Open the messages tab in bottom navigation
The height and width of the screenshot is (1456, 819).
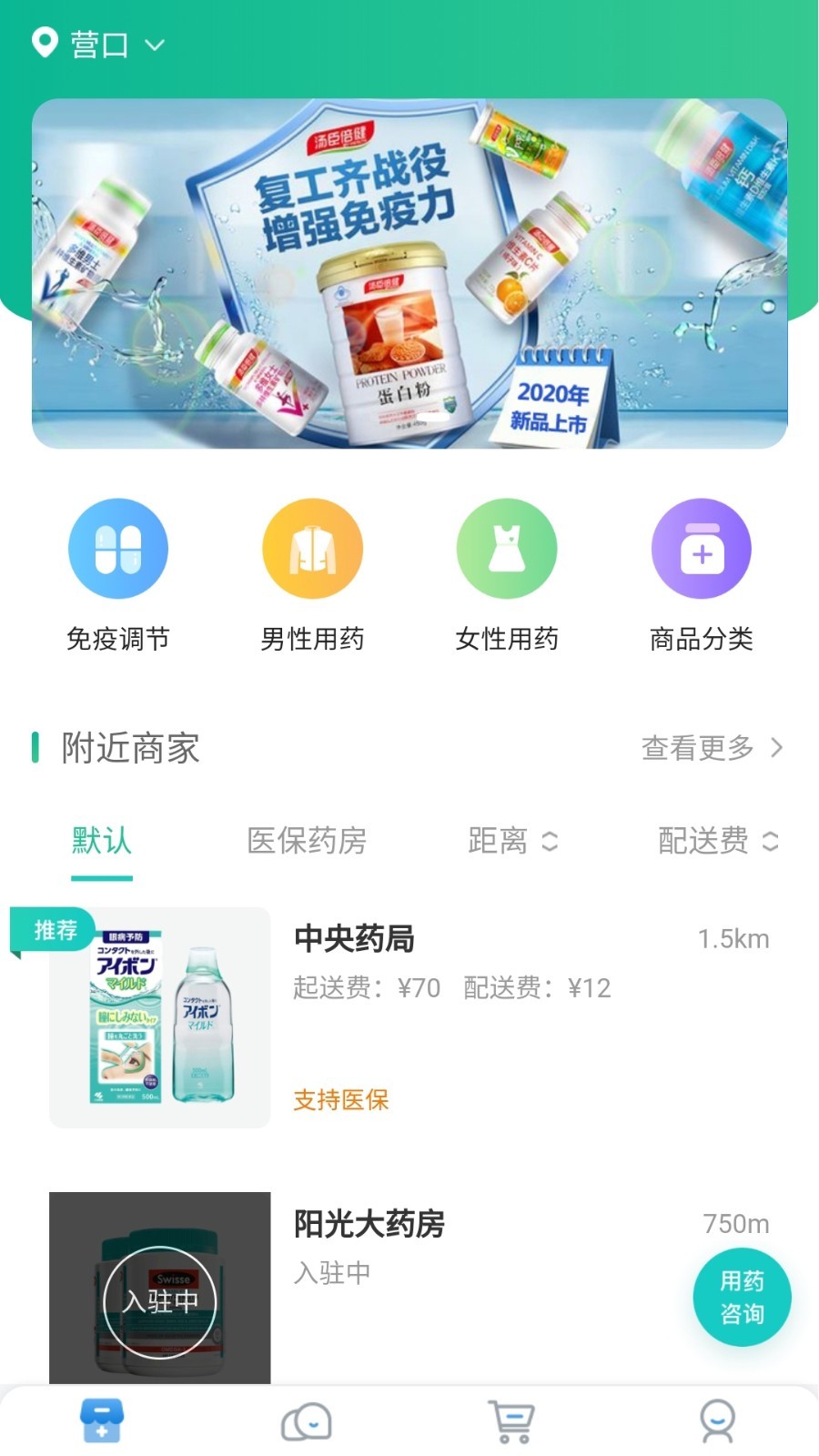pos(307,1421)
